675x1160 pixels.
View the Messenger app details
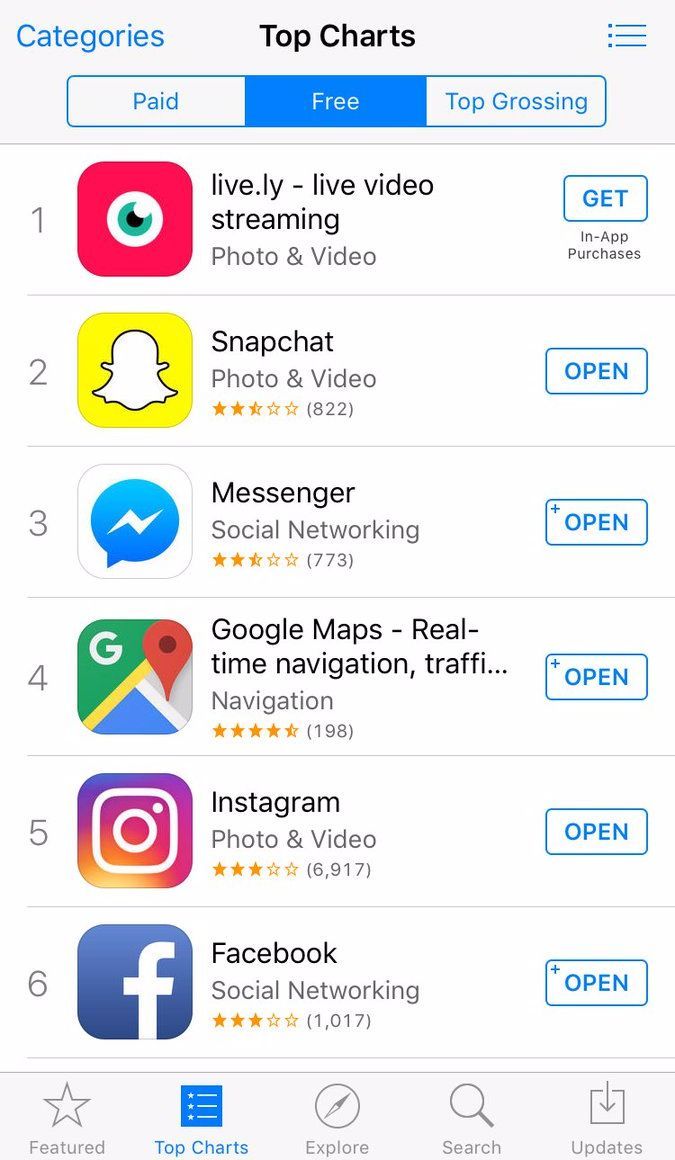[300, 522]
